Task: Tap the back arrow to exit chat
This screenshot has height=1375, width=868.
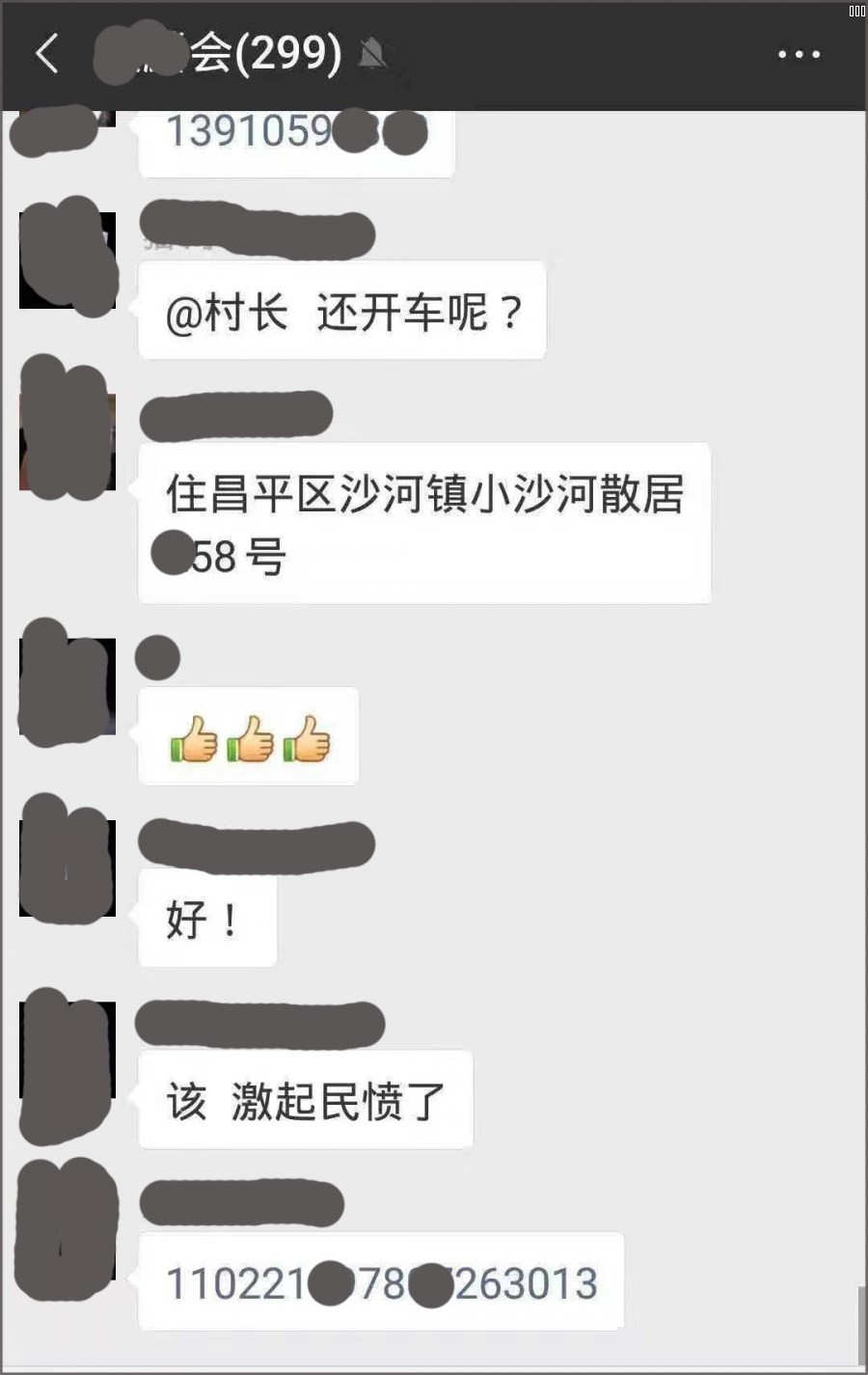Action: (x=46, y=55)
